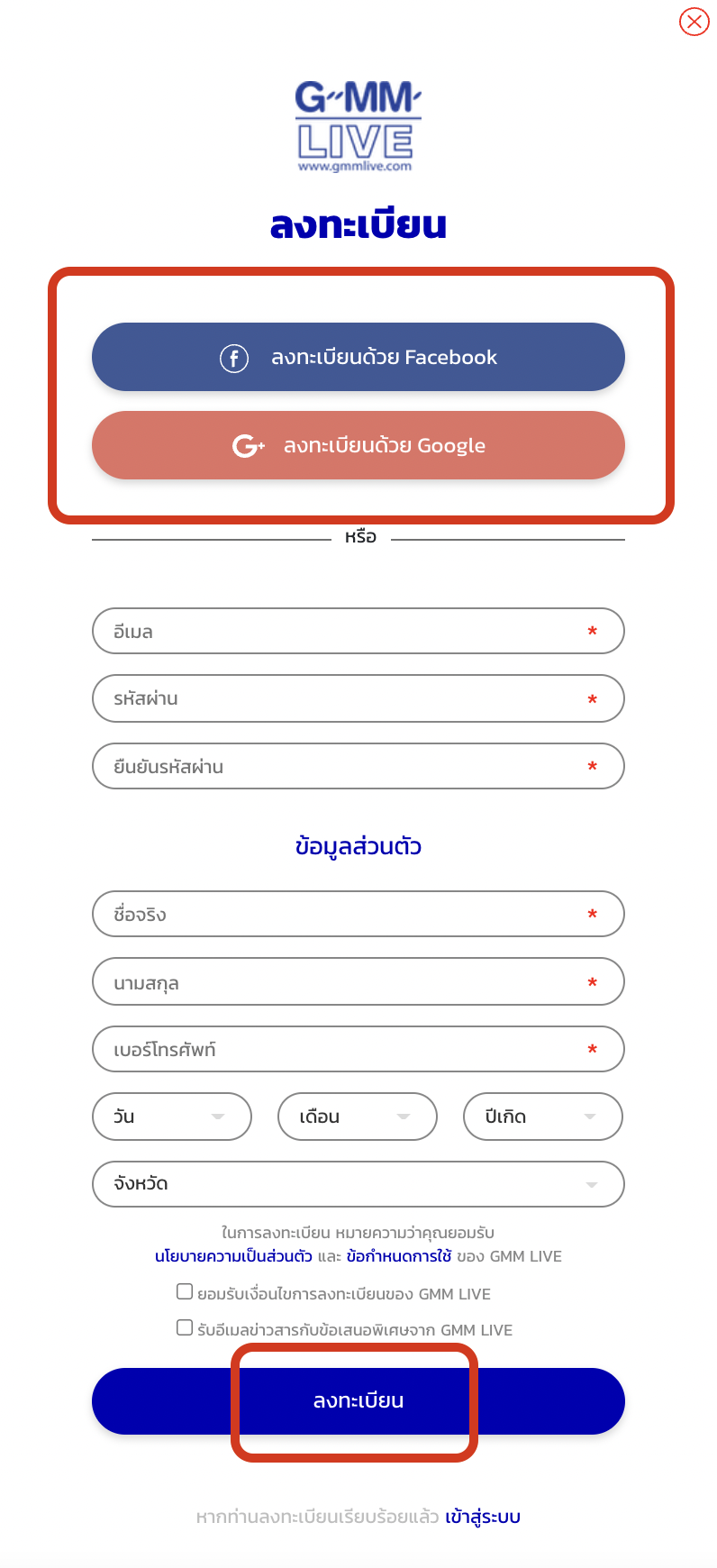Register with Facebook button

pyautogui.click(x=358, y=357)
